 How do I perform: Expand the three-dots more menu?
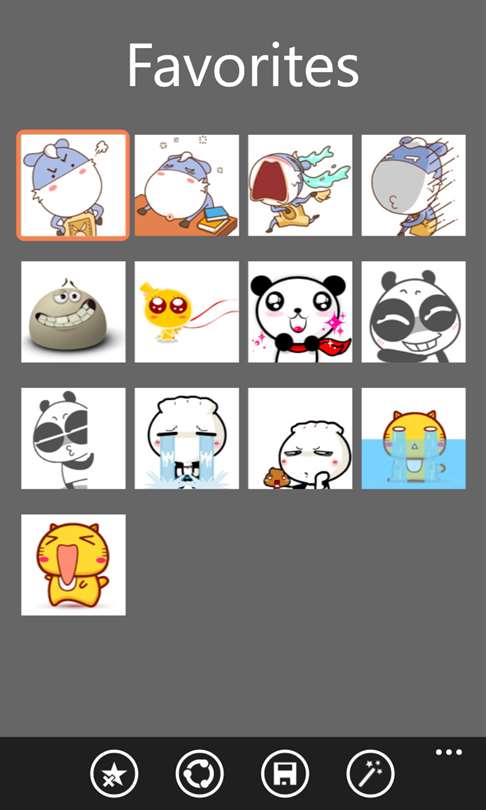[x=449, y=752]
